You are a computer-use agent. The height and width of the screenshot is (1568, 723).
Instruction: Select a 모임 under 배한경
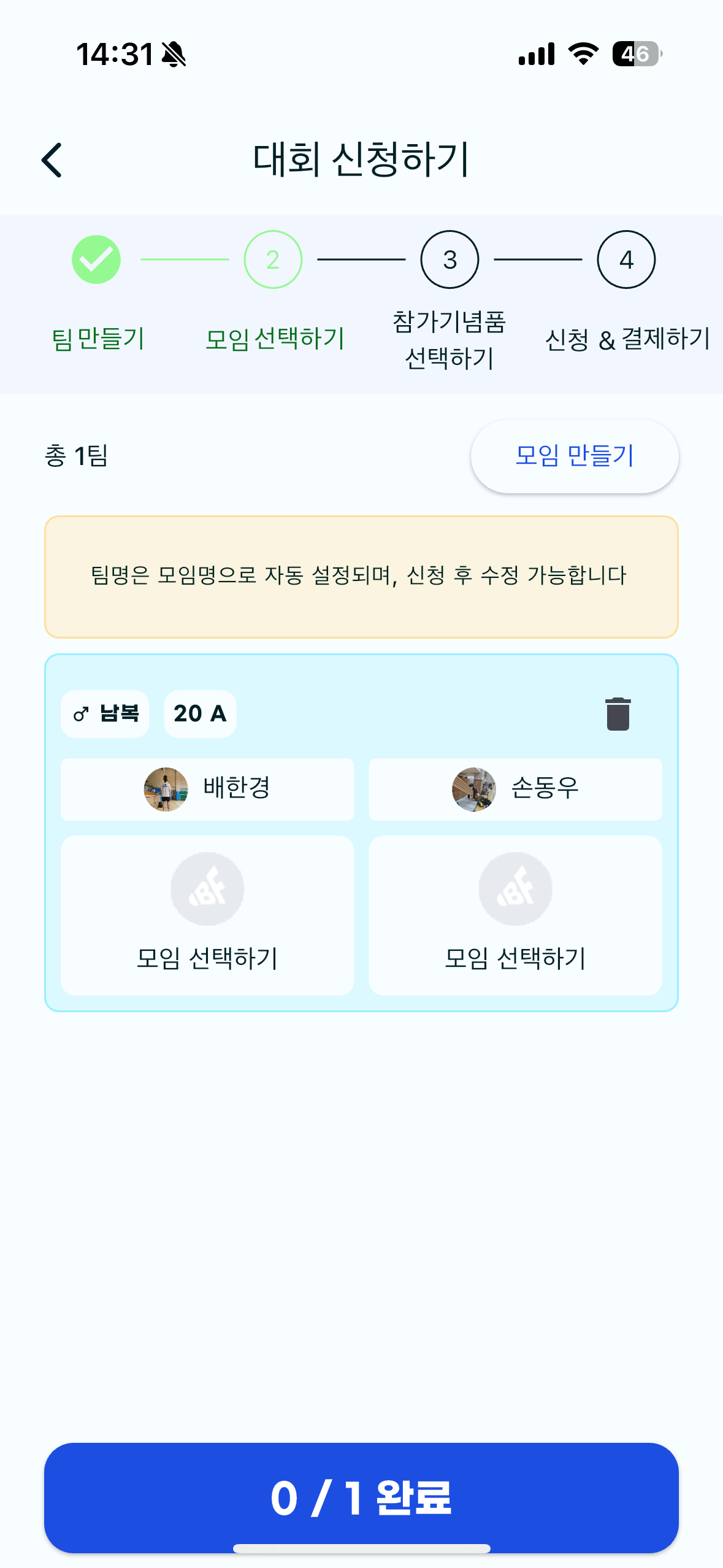(x=207, y=915)
